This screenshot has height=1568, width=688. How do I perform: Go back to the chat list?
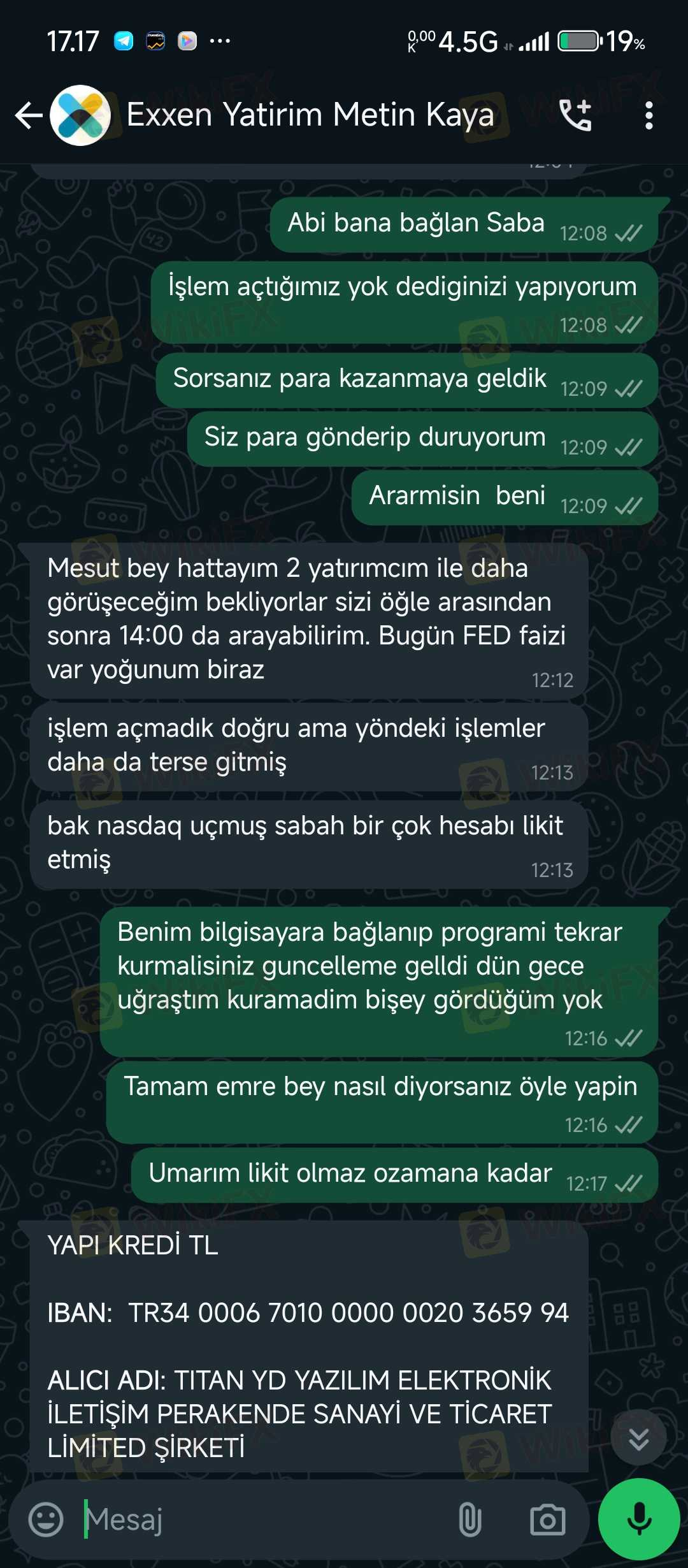(28, 116)
